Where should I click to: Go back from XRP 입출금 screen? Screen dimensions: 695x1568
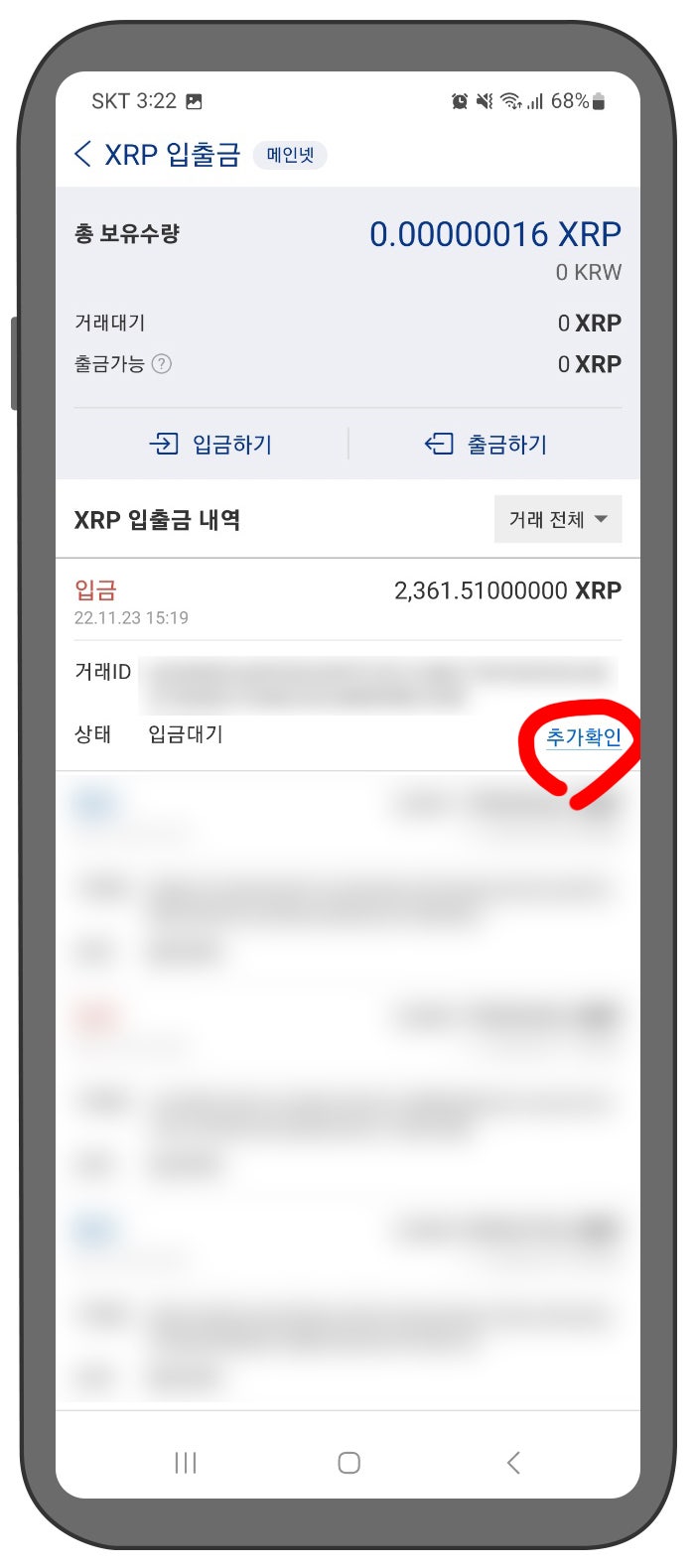[83, 155]
